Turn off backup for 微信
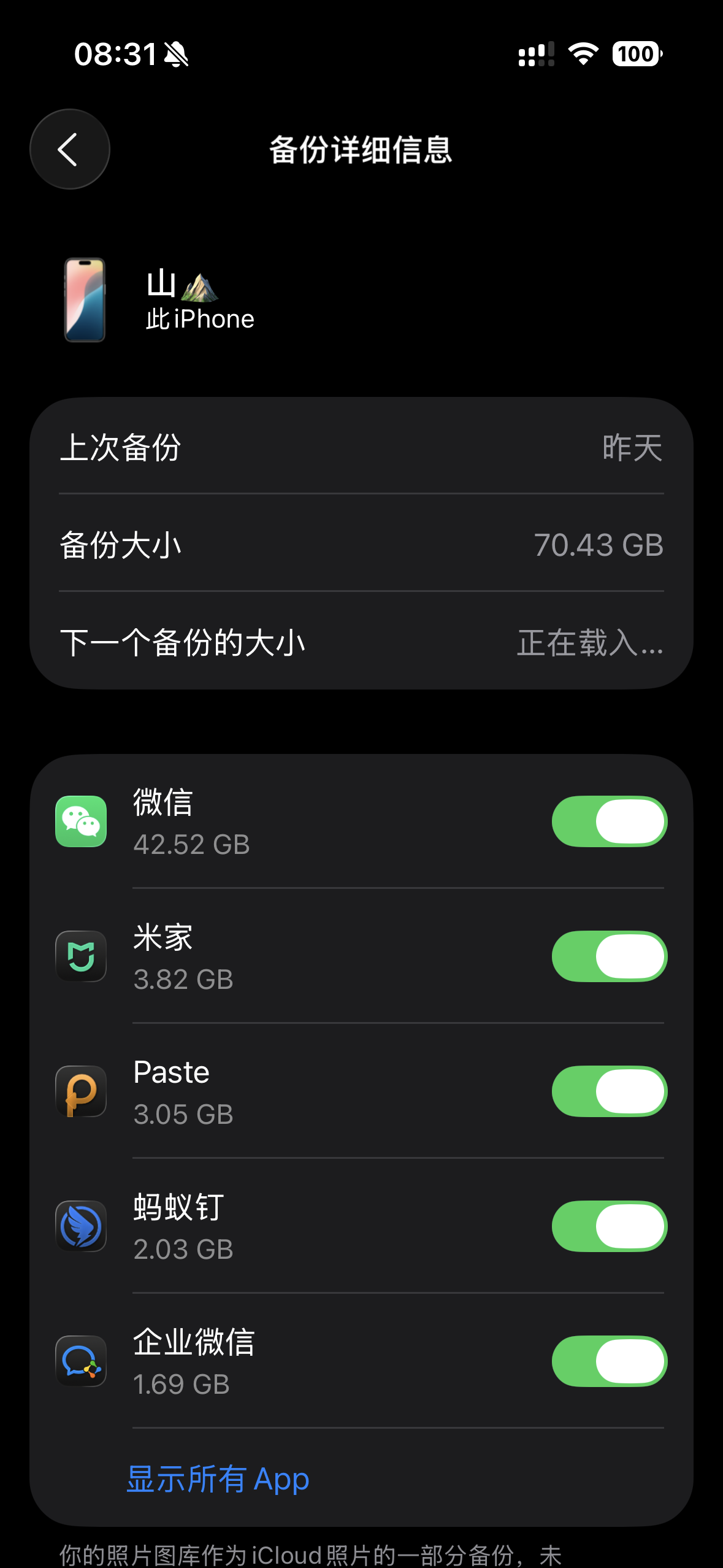The height and width of the screenshot is (1568, 723). (609, 821)
